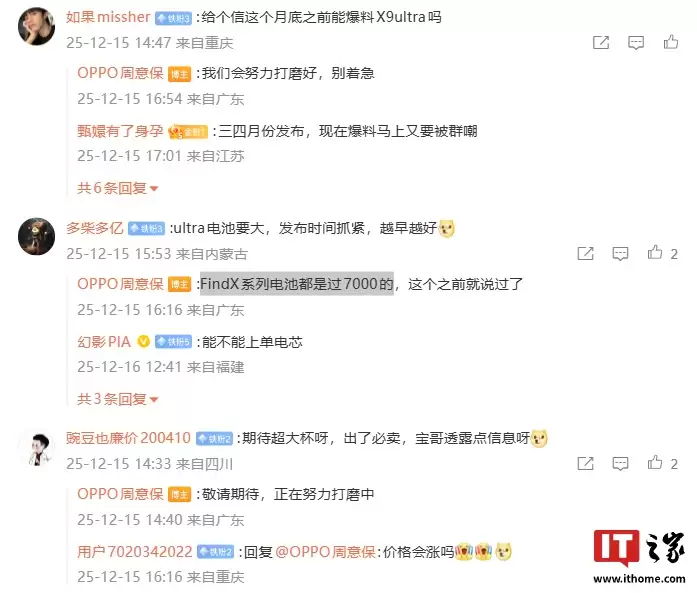Viewport: 697px width, 593px height.
Task: Share 多柴多亿's comment
Action: pyautogui.click(x=586, y=254)
